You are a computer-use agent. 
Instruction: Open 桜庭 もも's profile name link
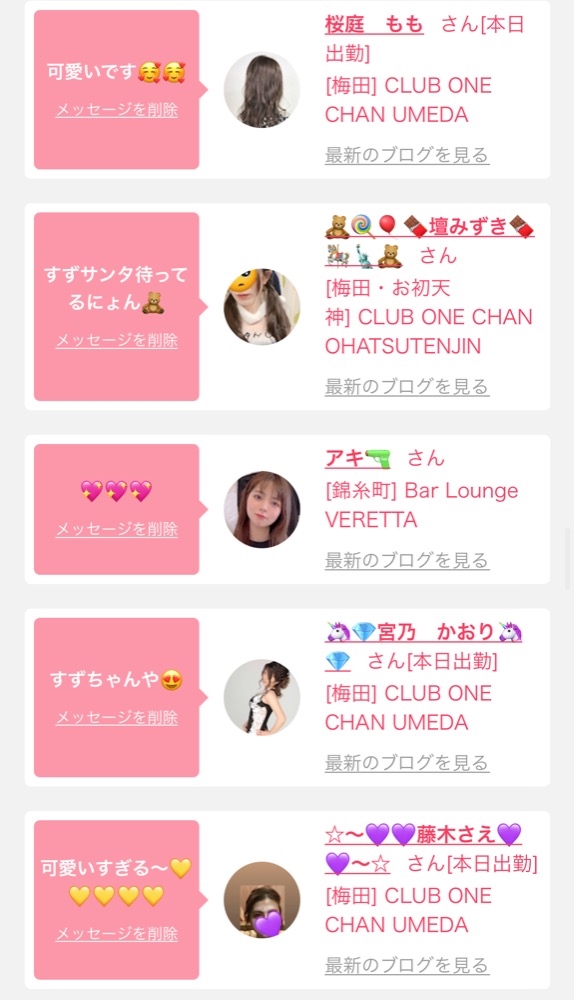[374, 25]
